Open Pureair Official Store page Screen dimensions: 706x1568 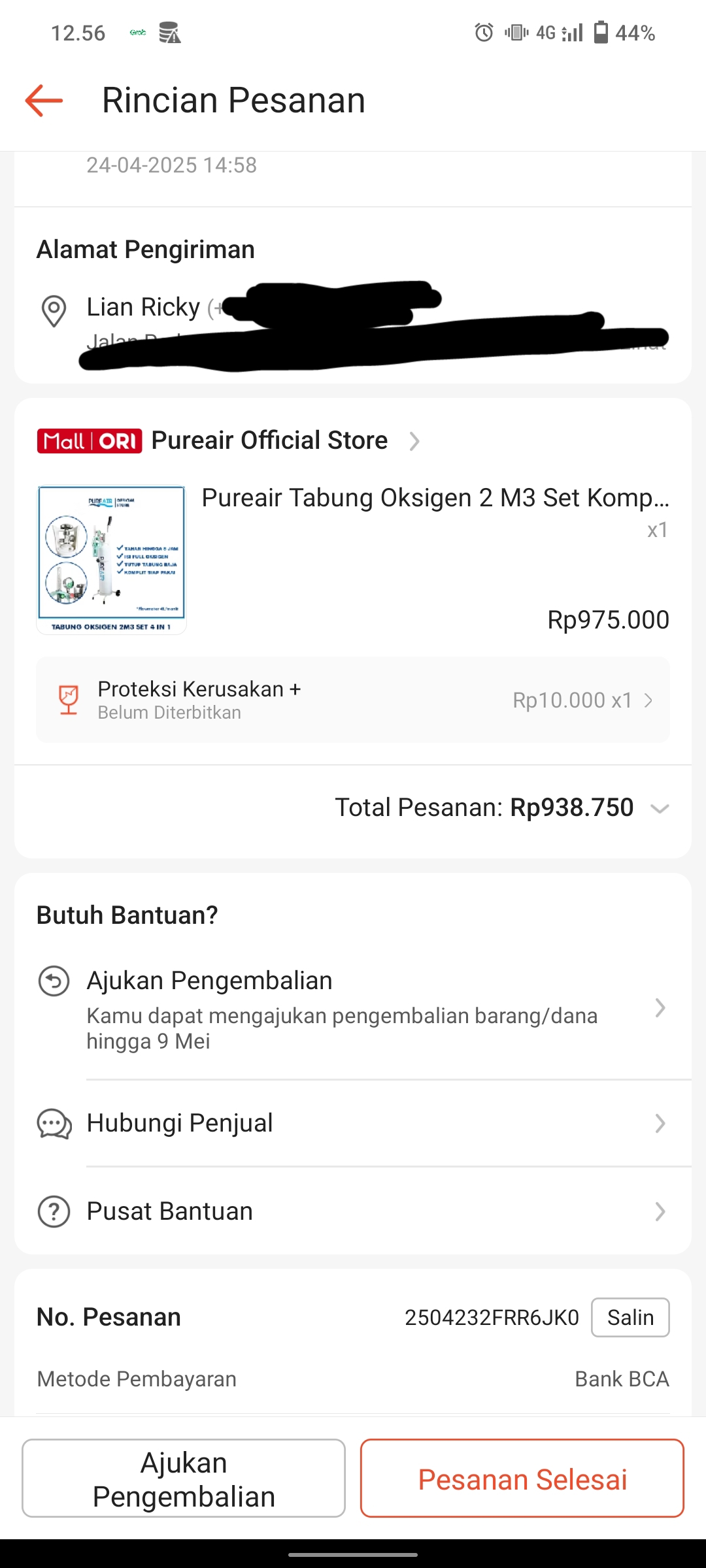point(269,441)
